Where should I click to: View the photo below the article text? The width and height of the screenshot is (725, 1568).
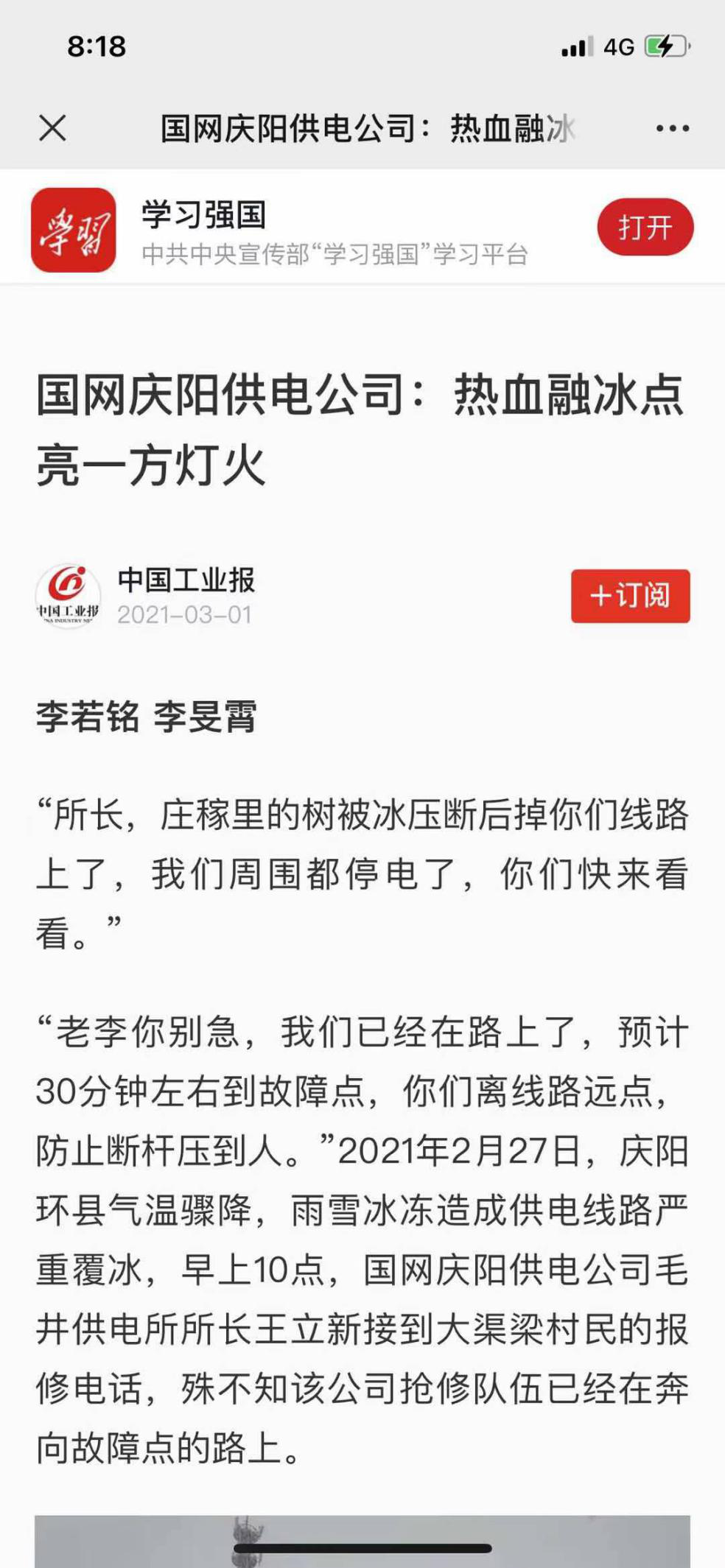tap(362, 1541)
